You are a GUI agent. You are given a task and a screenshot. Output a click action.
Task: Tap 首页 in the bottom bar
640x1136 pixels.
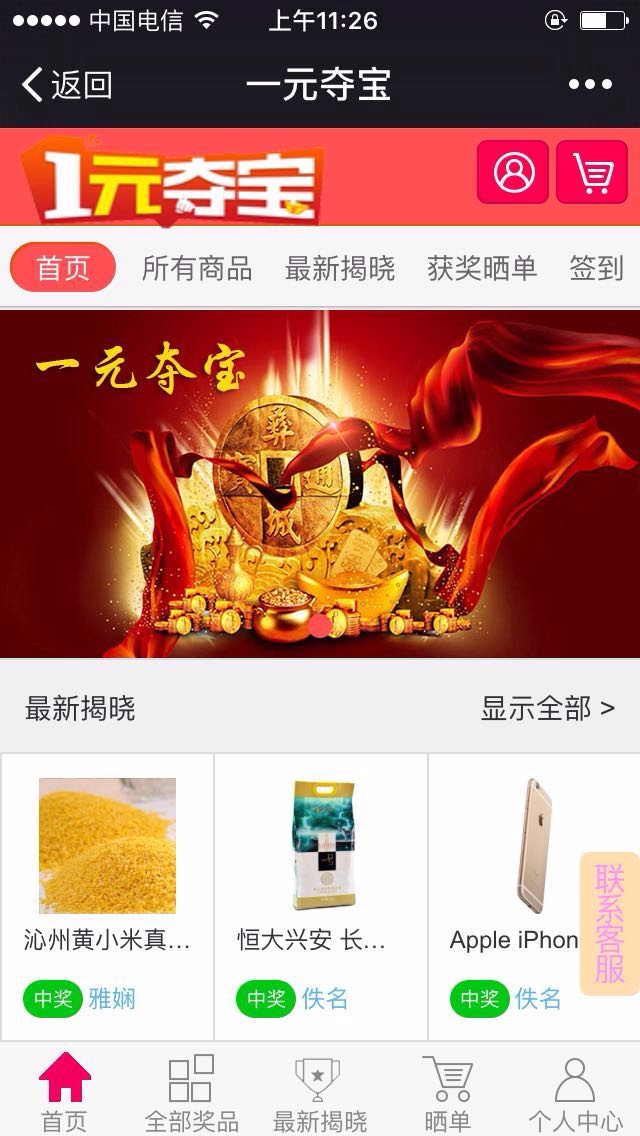(64, 1092)
